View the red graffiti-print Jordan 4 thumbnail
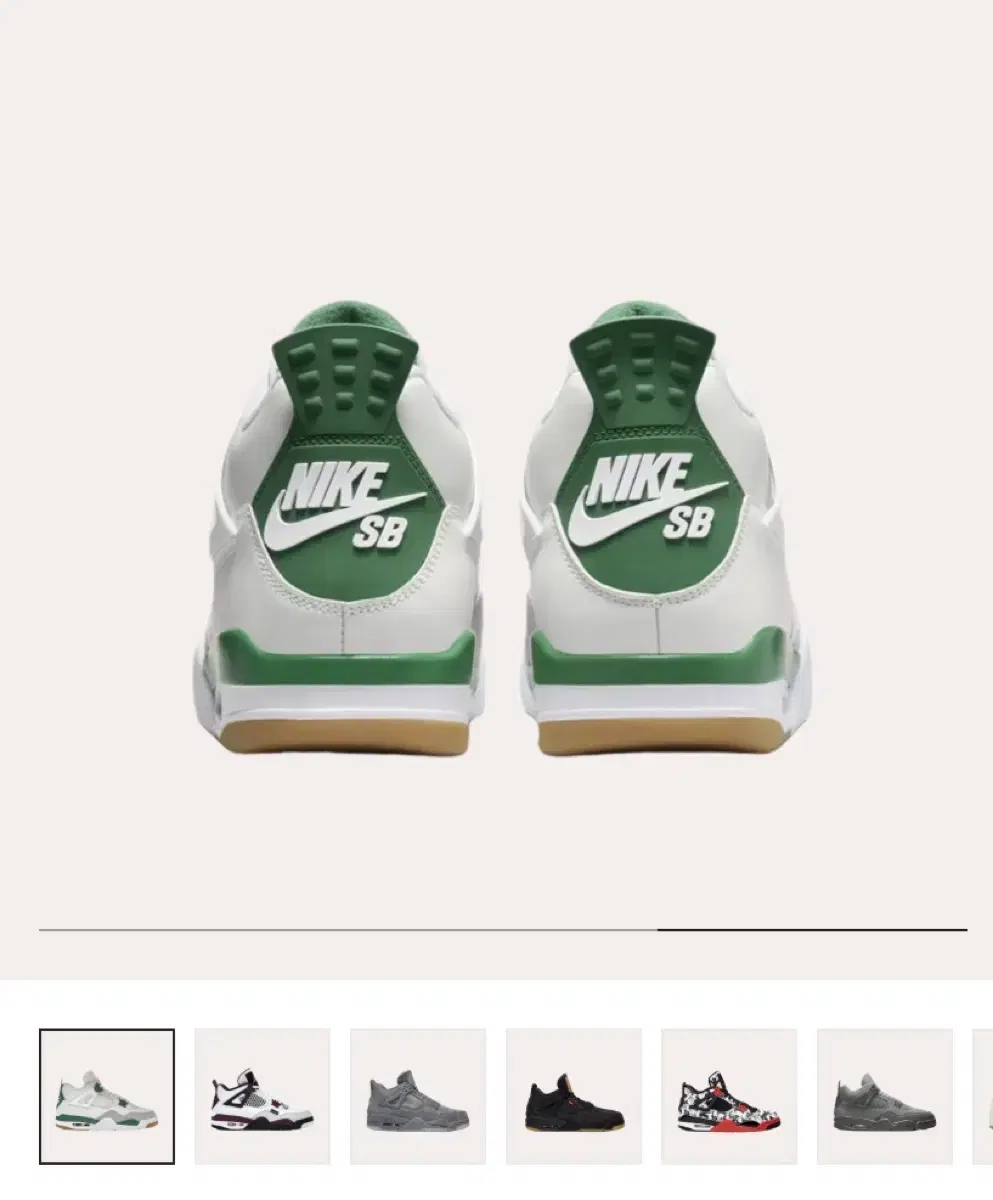The image size is (993, 1200). click(730, 1095)
